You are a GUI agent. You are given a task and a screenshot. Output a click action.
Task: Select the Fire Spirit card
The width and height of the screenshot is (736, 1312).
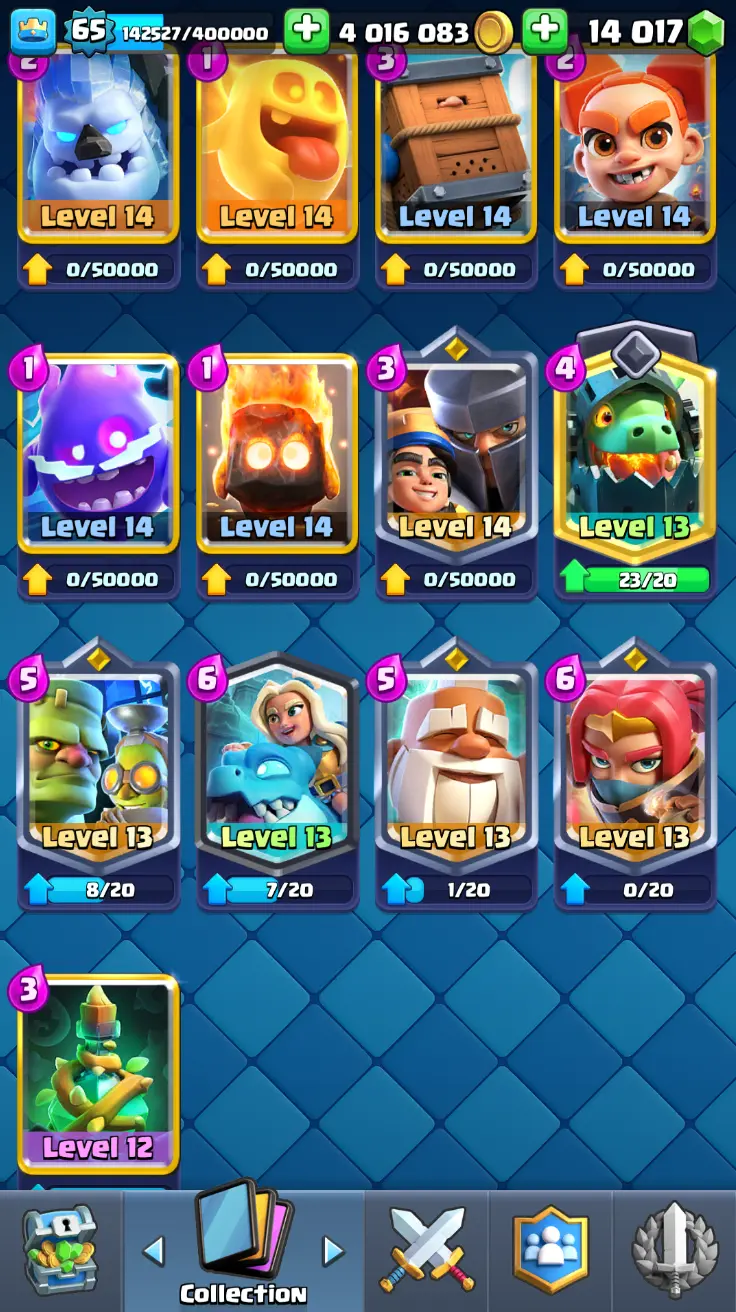277,455
